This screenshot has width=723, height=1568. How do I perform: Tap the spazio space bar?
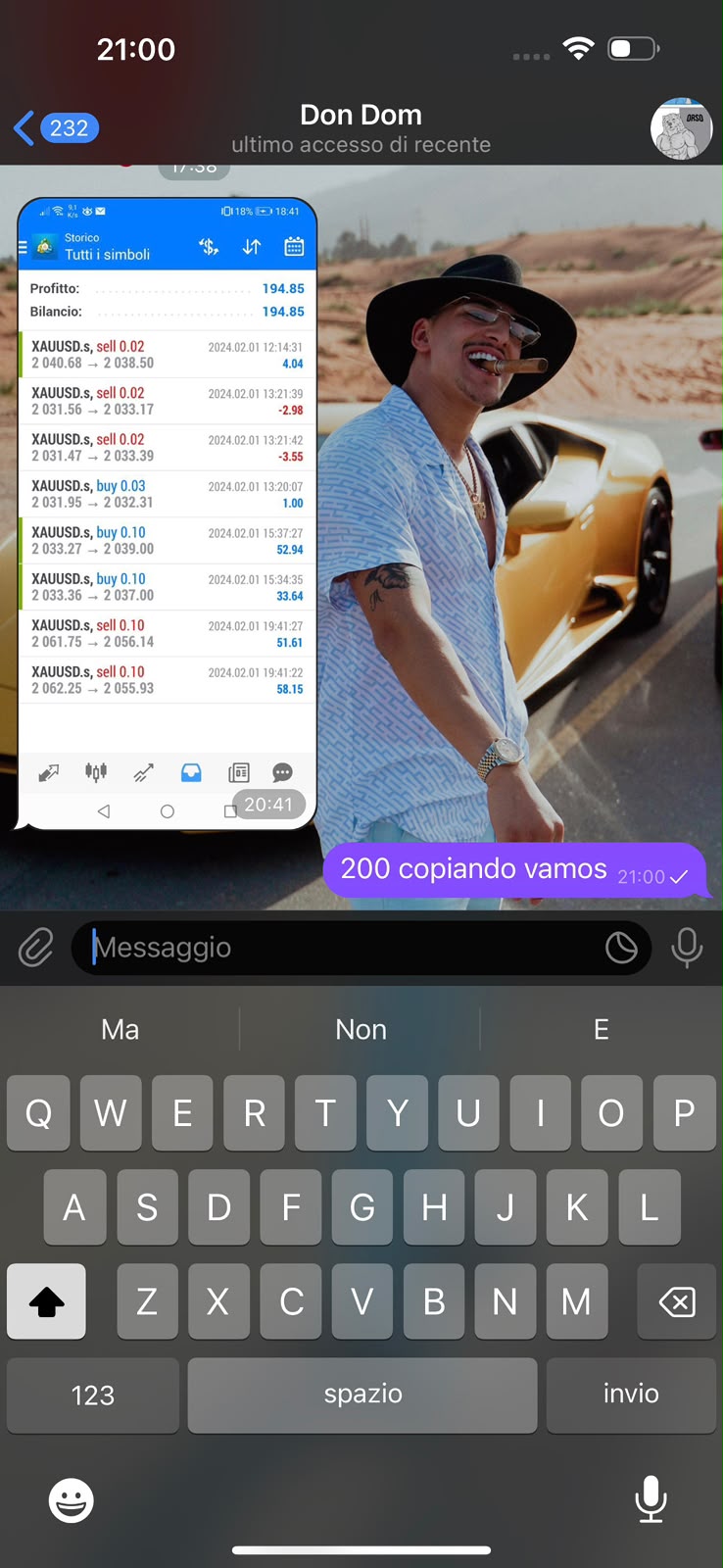(362, 1395)
